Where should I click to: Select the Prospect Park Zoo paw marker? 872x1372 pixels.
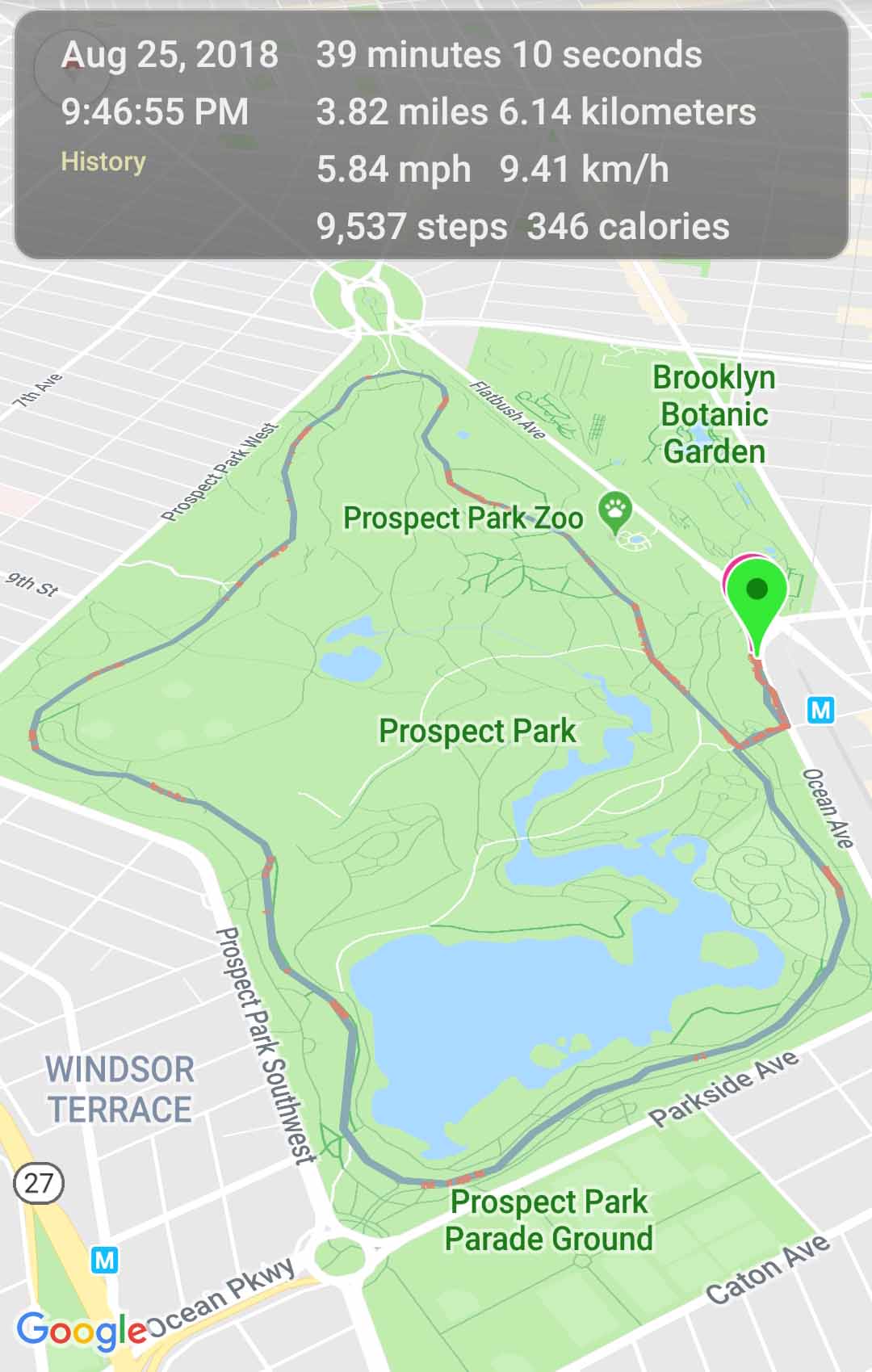615,512
